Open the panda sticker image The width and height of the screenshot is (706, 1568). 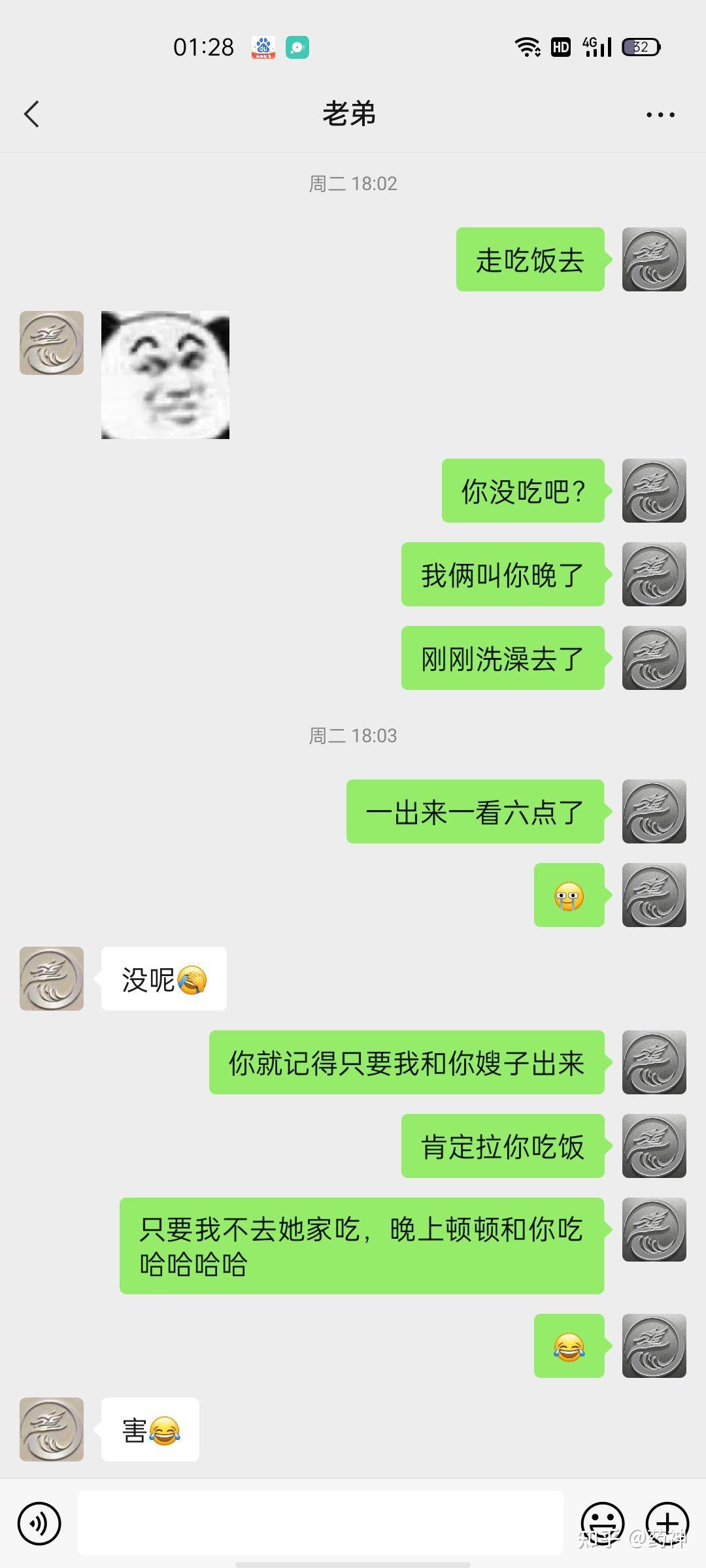tap(165, 375)
